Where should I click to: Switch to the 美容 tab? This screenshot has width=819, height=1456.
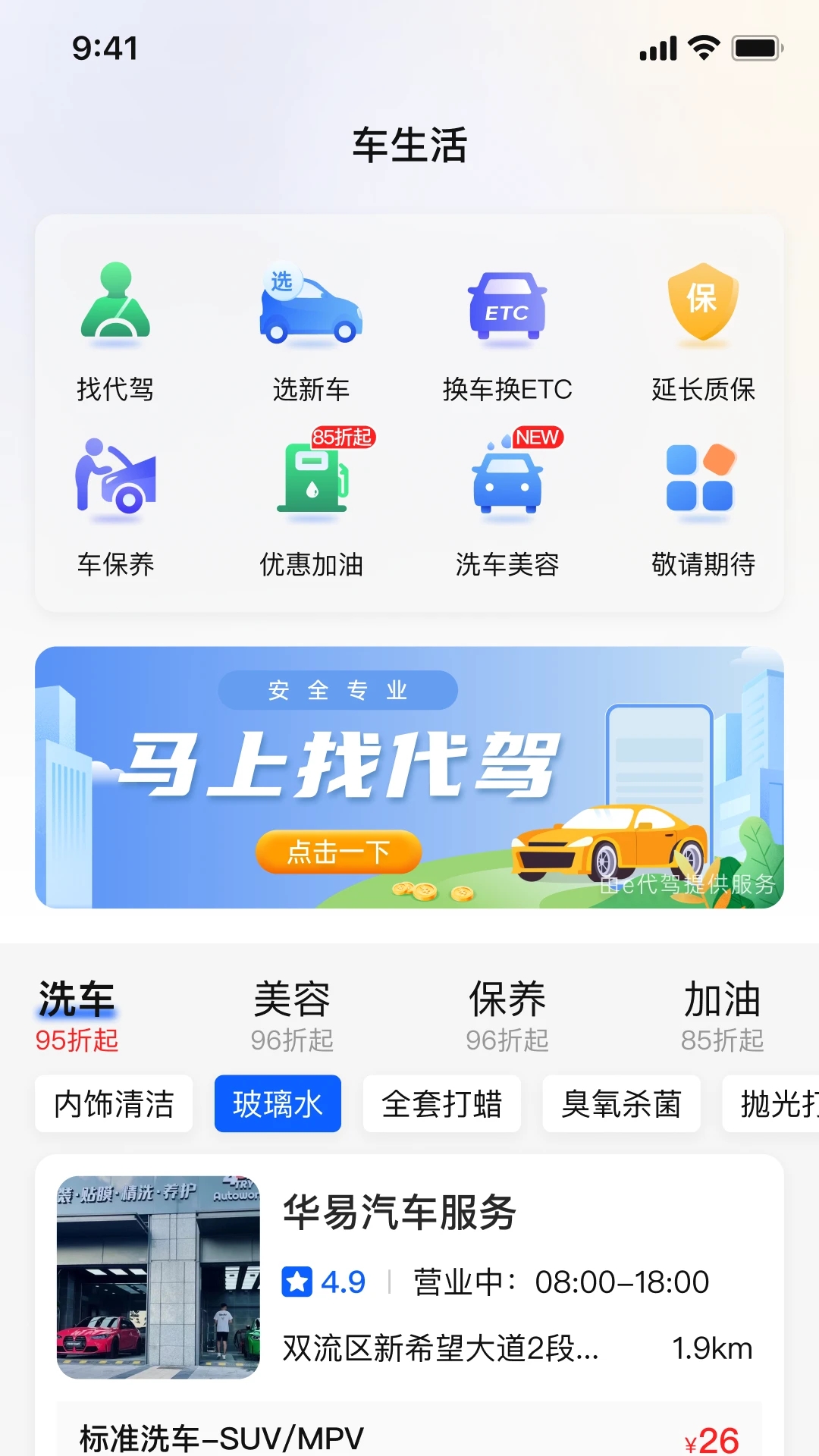tap(293, 1001)
